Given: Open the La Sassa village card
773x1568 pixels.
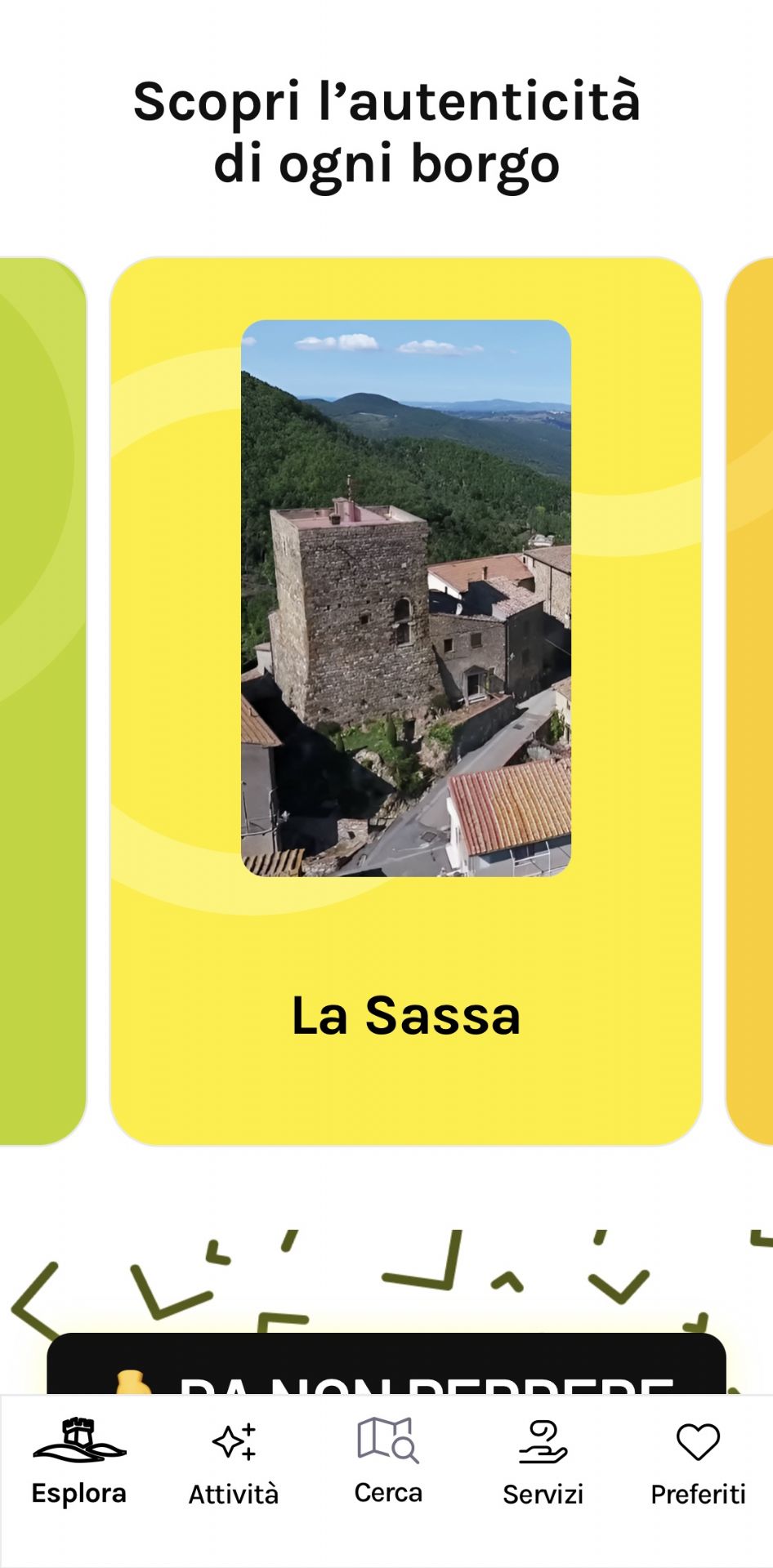Looking at the screenshot, I should click(406, 701).
